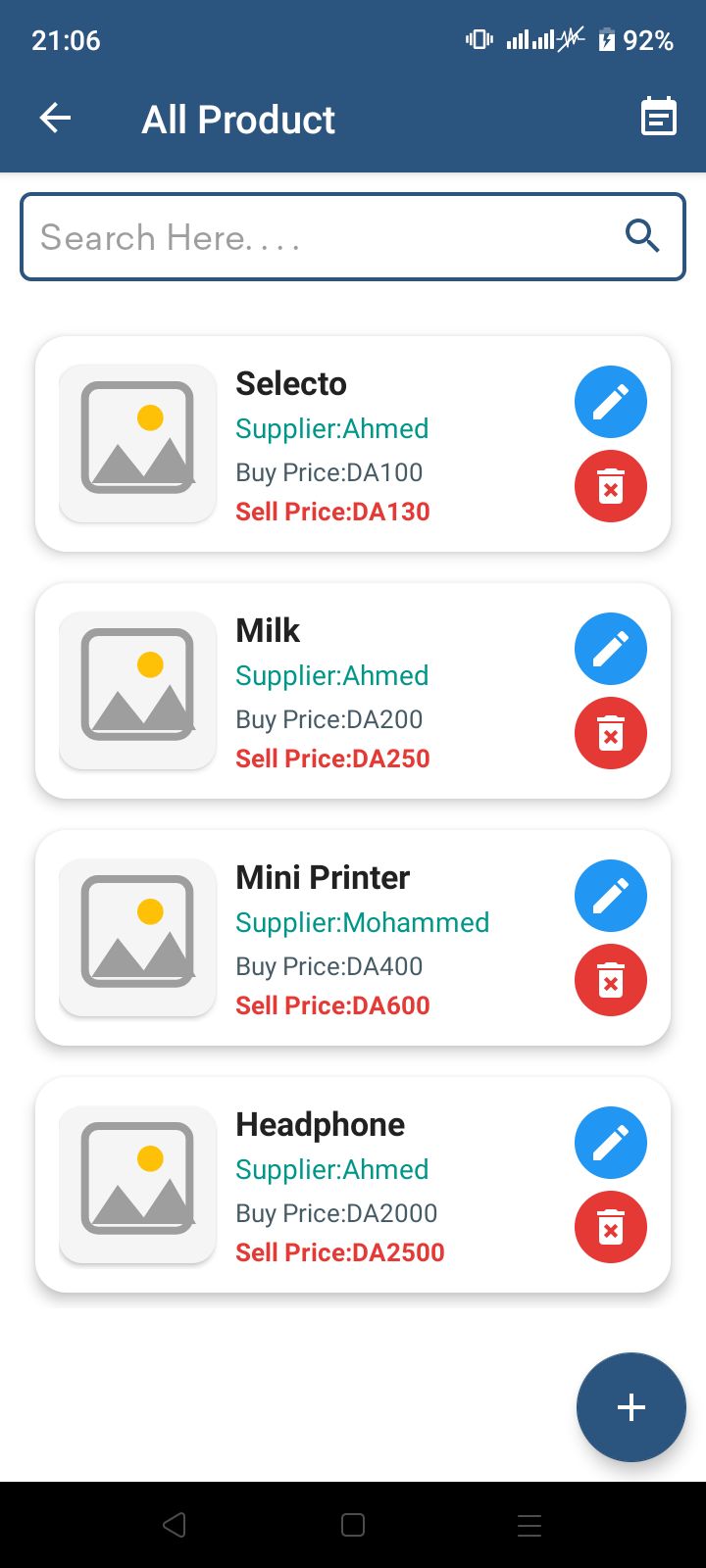Delete the Milk product
706x1568 pixels.
(610, 733)
